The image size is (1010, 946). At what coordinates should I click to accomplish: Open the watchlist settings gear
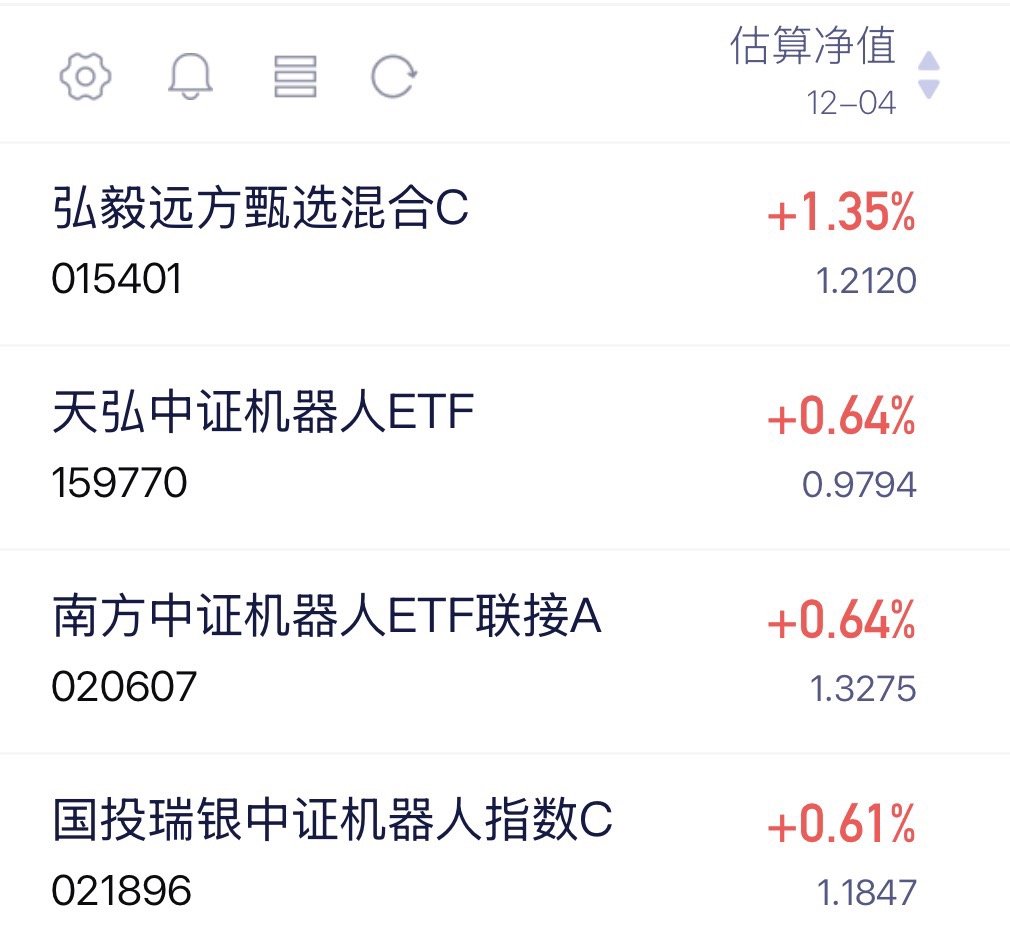point(85,76)
